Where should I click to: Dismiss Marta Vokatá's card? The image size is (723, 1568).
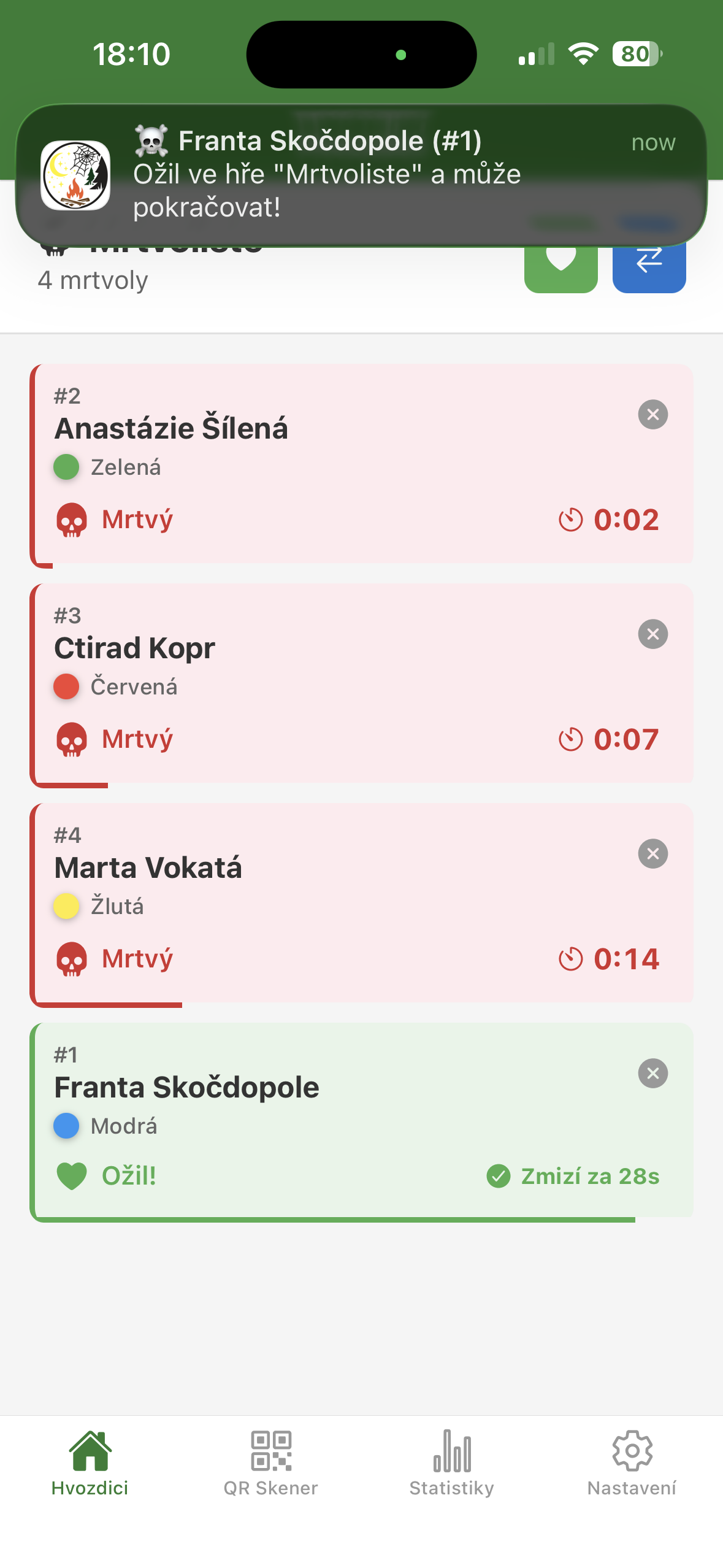coord(652,853)
